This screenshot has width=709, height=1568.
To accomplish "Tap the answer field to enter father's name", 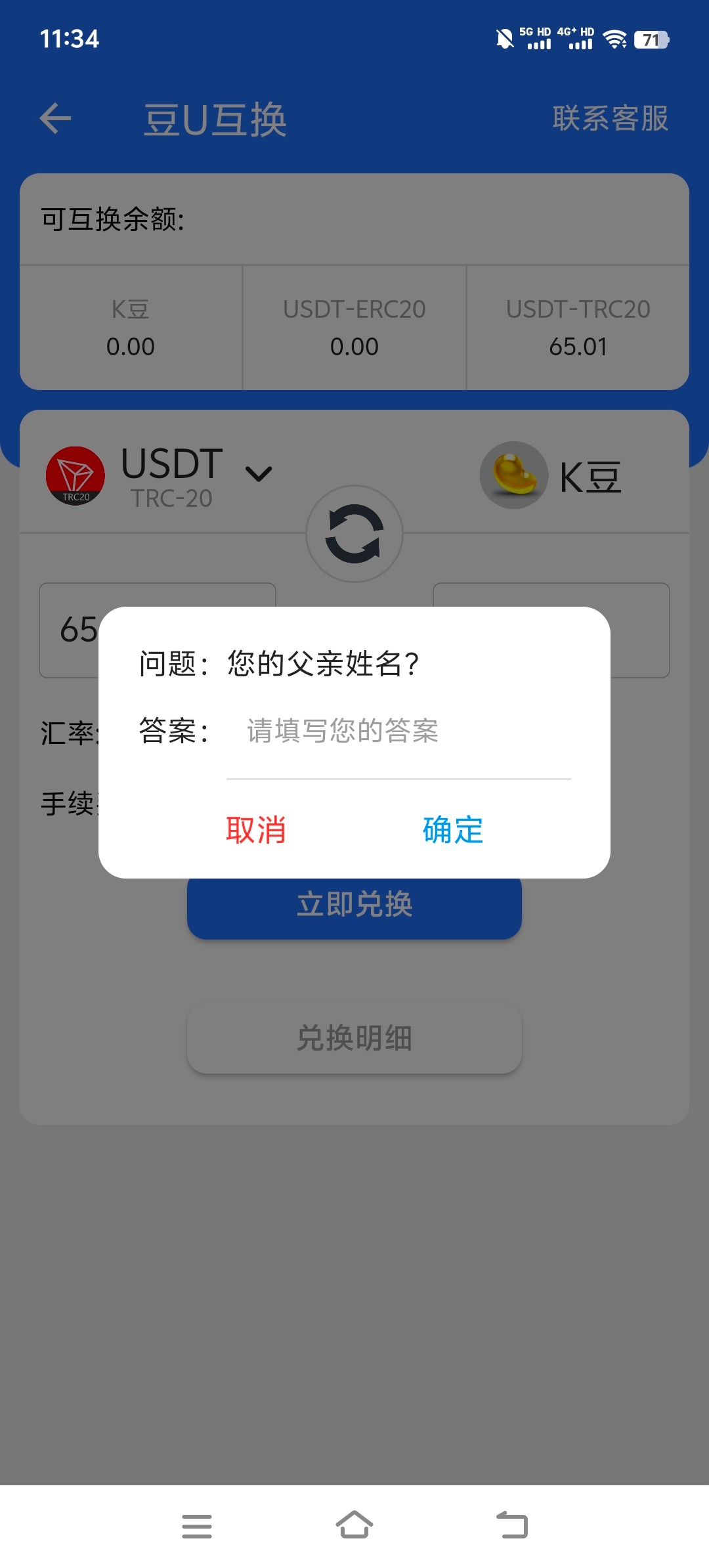I will click(x=398, y=731).
